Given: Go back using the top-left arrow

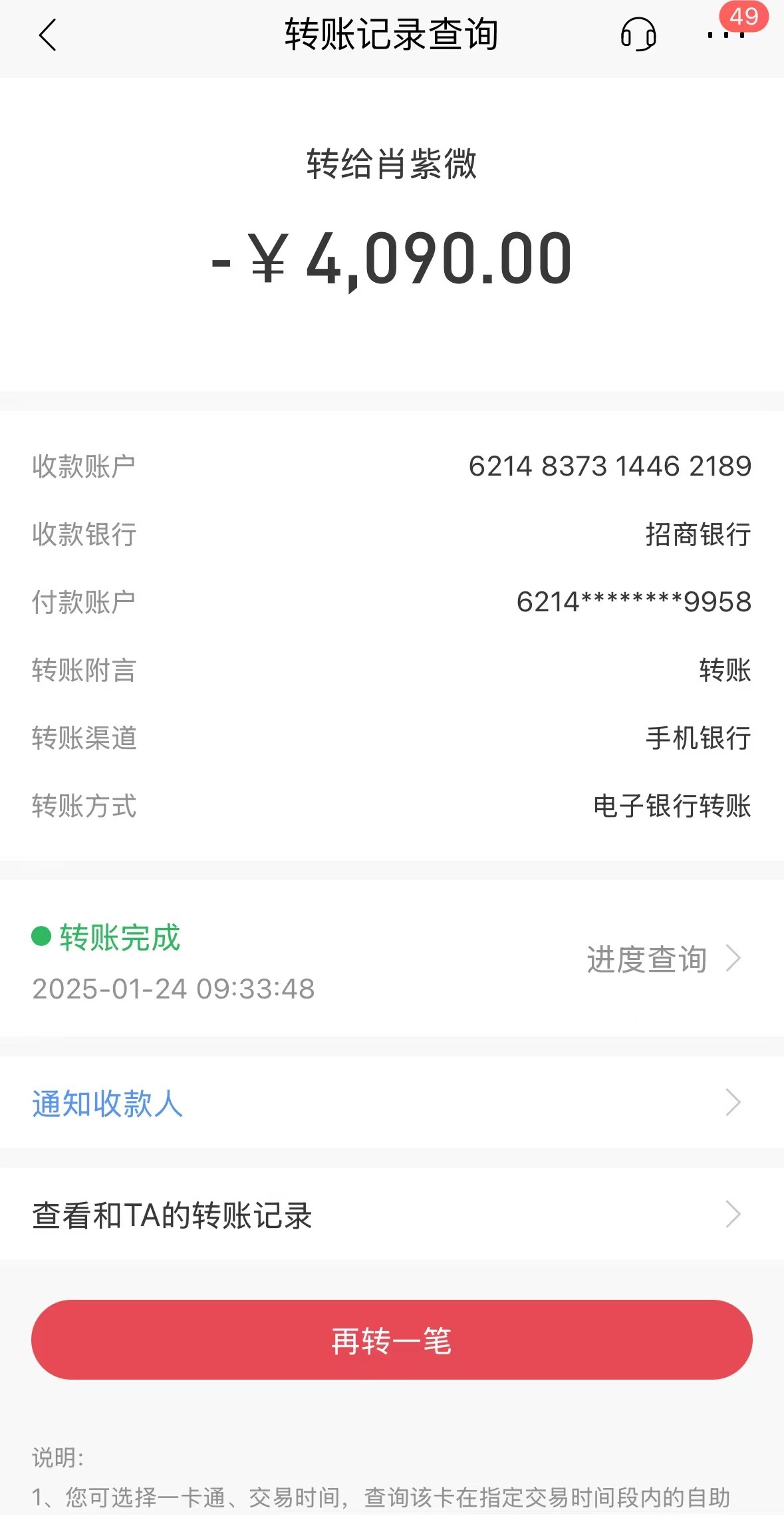Looking at the screenshot, I should pos(48,35).
